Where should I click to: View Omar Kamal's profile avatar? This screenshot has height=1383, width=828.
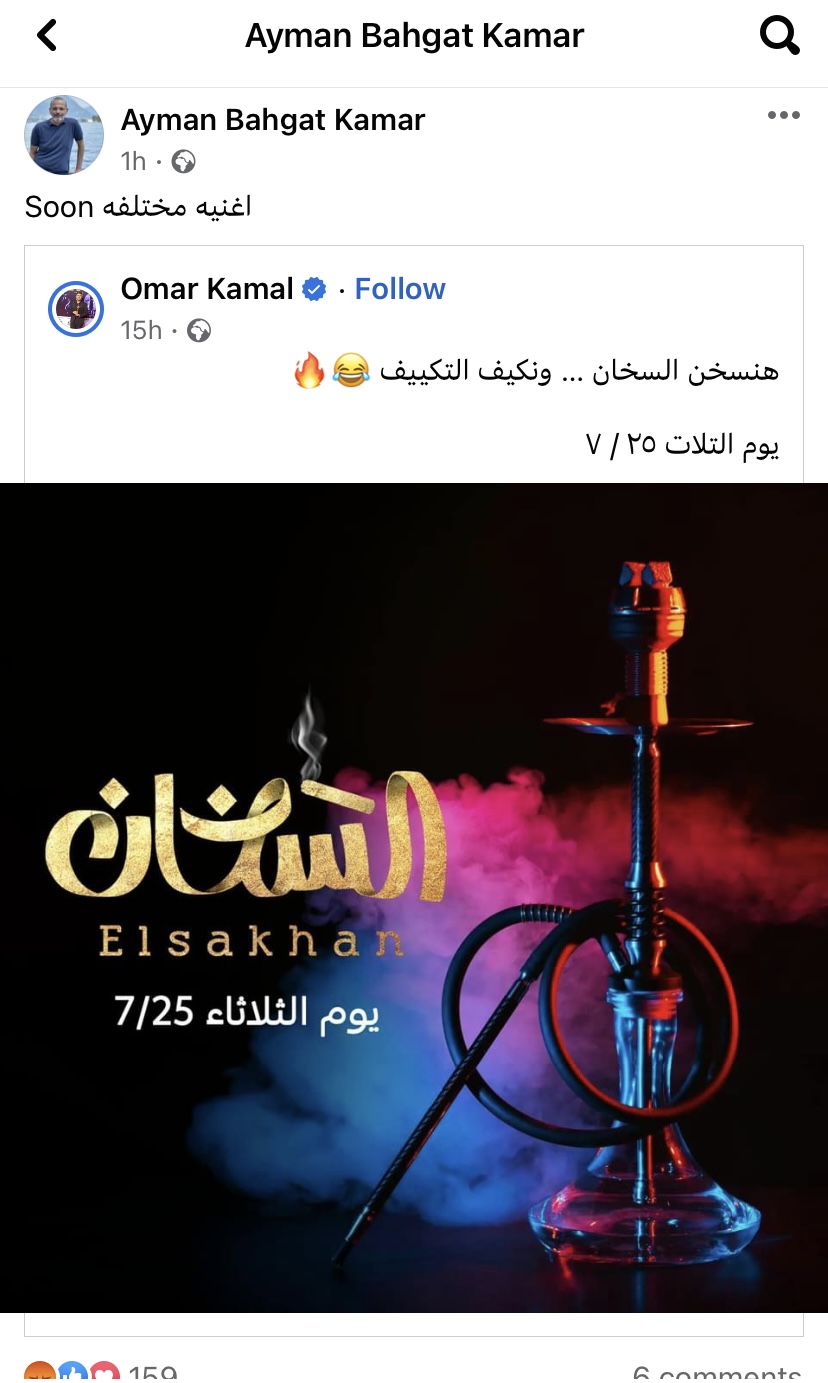77,308
